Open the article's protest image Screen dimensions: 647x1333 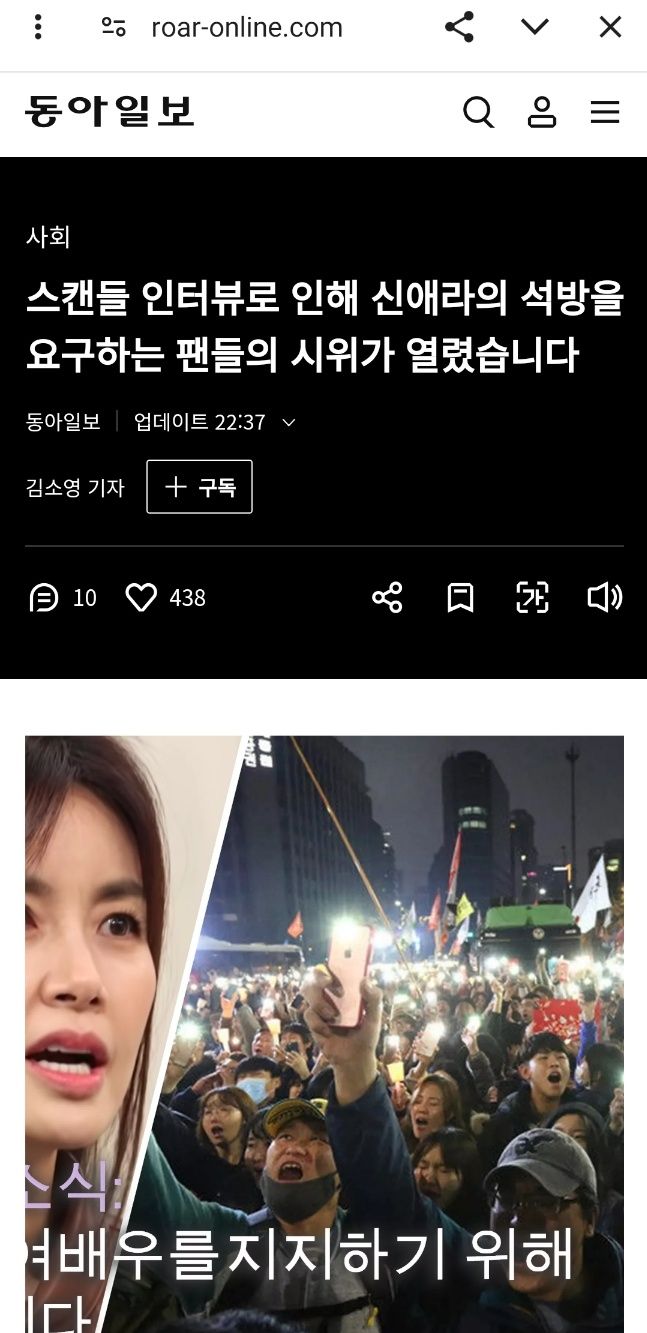(x=324, y=1034)
